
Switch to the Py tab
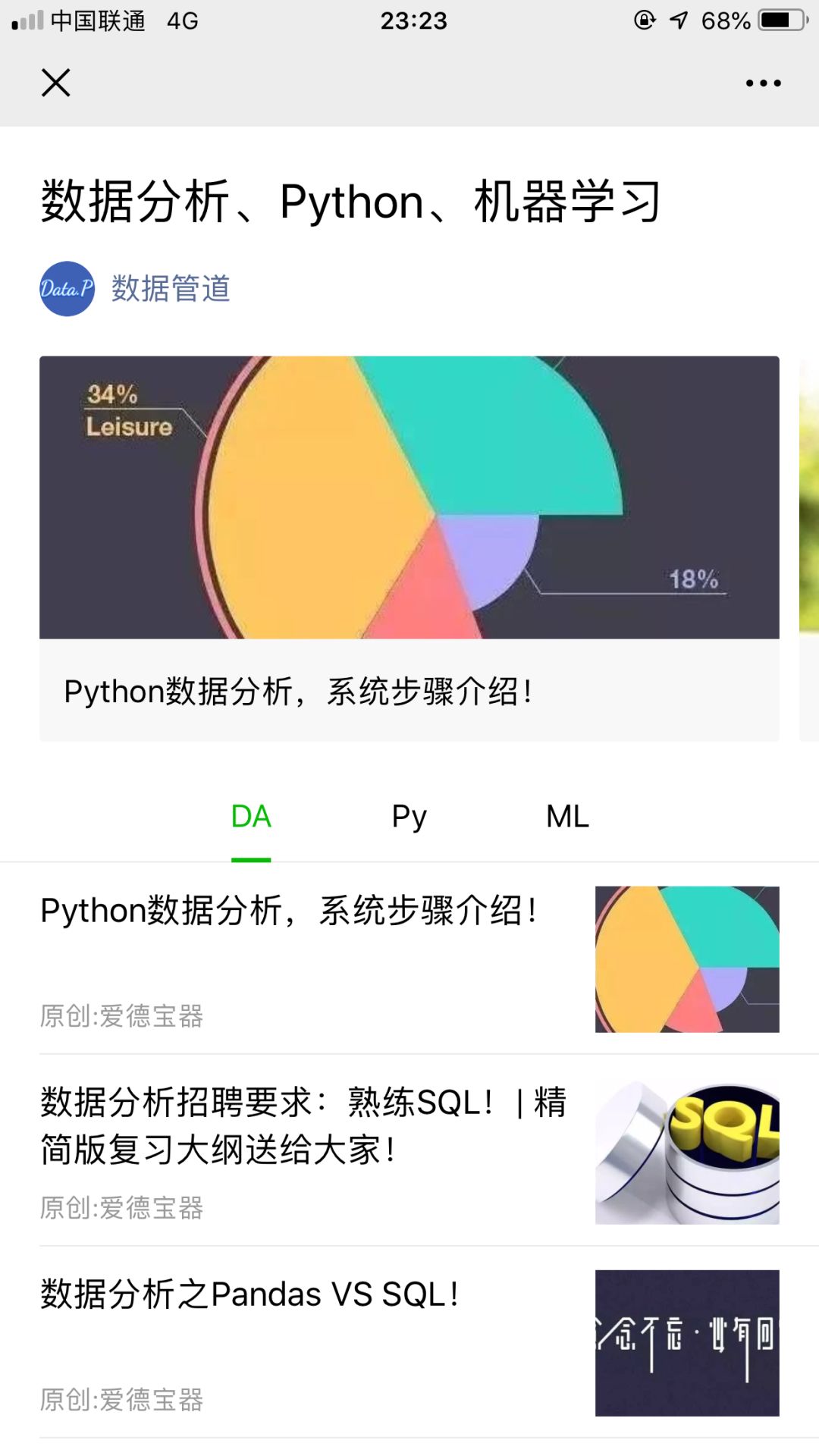pos(409,817)
